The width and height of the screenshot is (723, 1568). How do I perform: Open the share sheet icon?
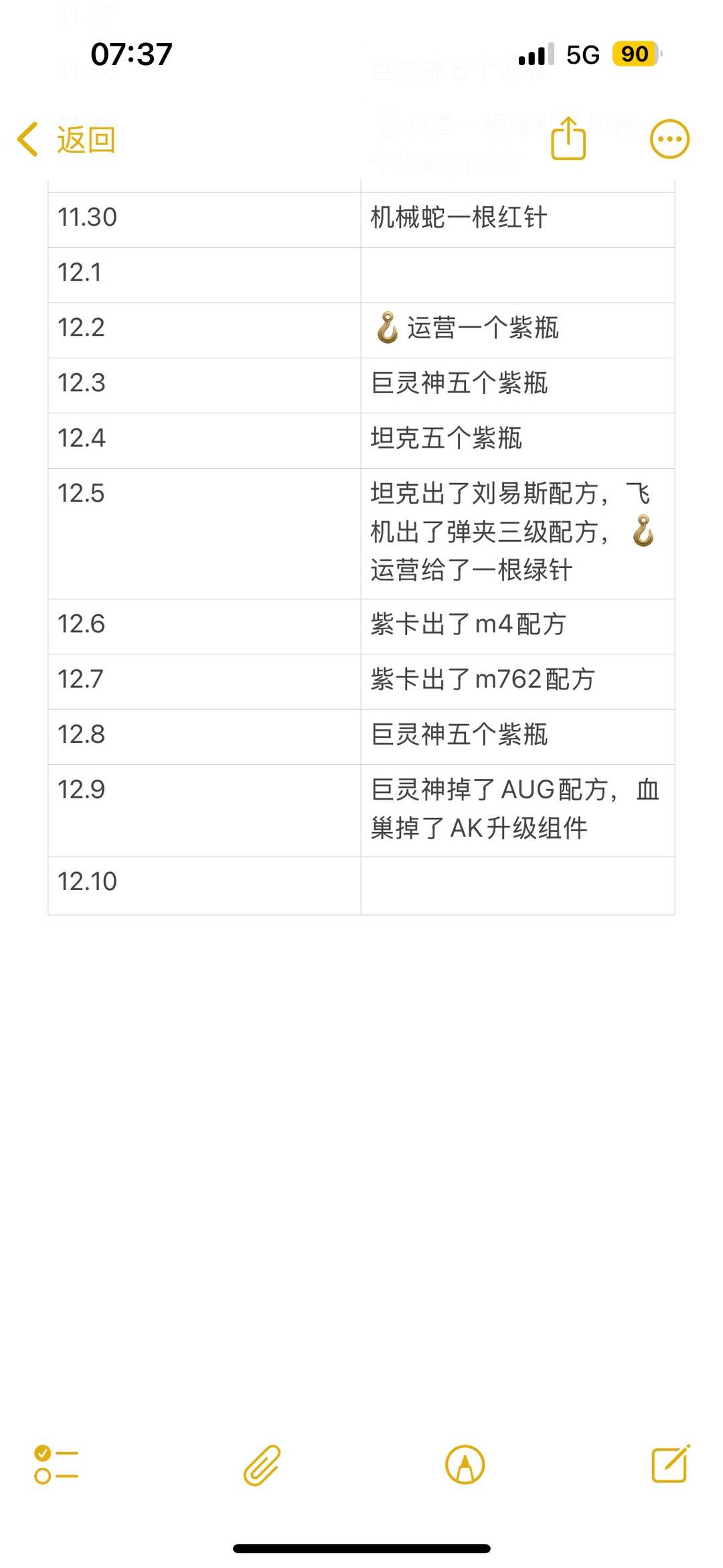[568, 139]
